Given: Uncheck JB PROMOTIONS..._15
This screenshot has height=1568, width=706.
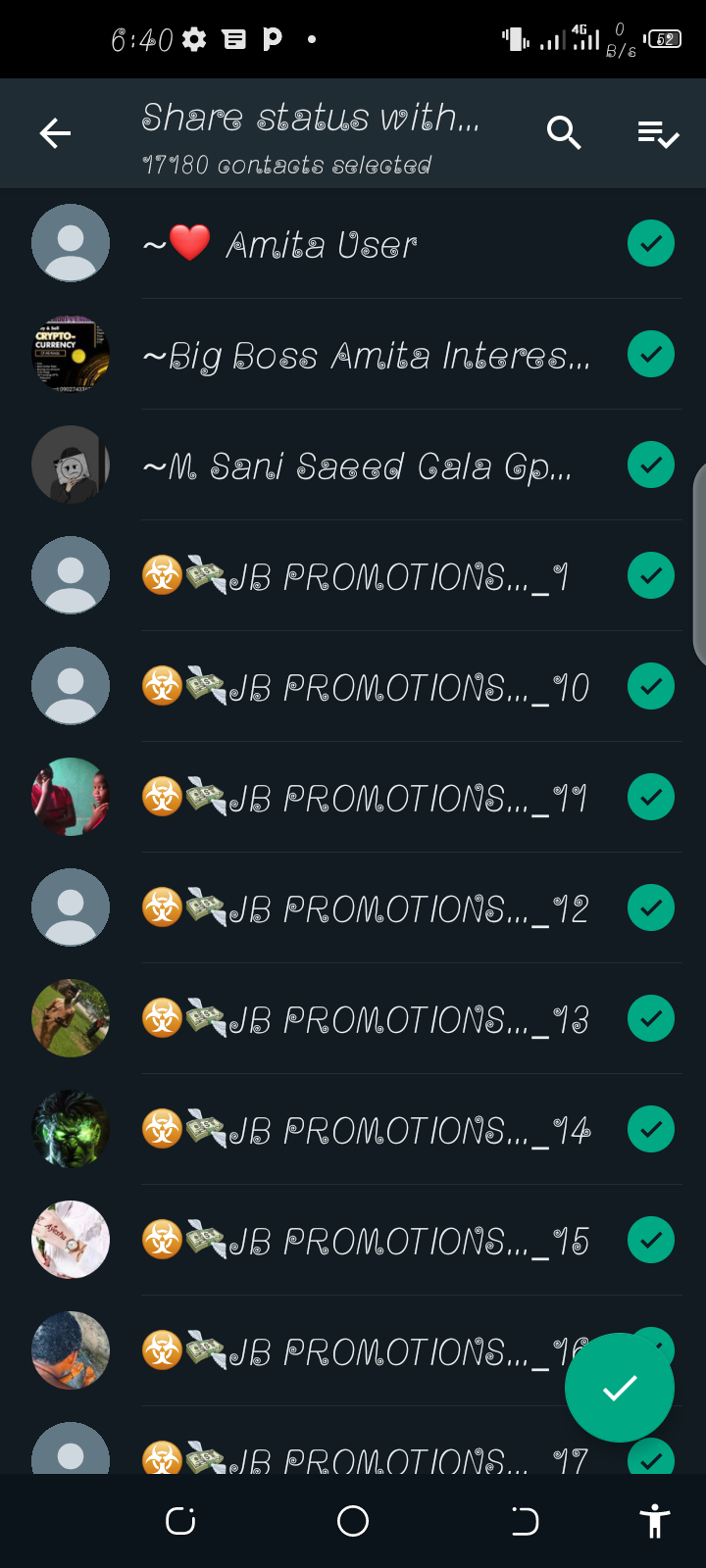Looking at the screenshot, I should point(651,1240).
